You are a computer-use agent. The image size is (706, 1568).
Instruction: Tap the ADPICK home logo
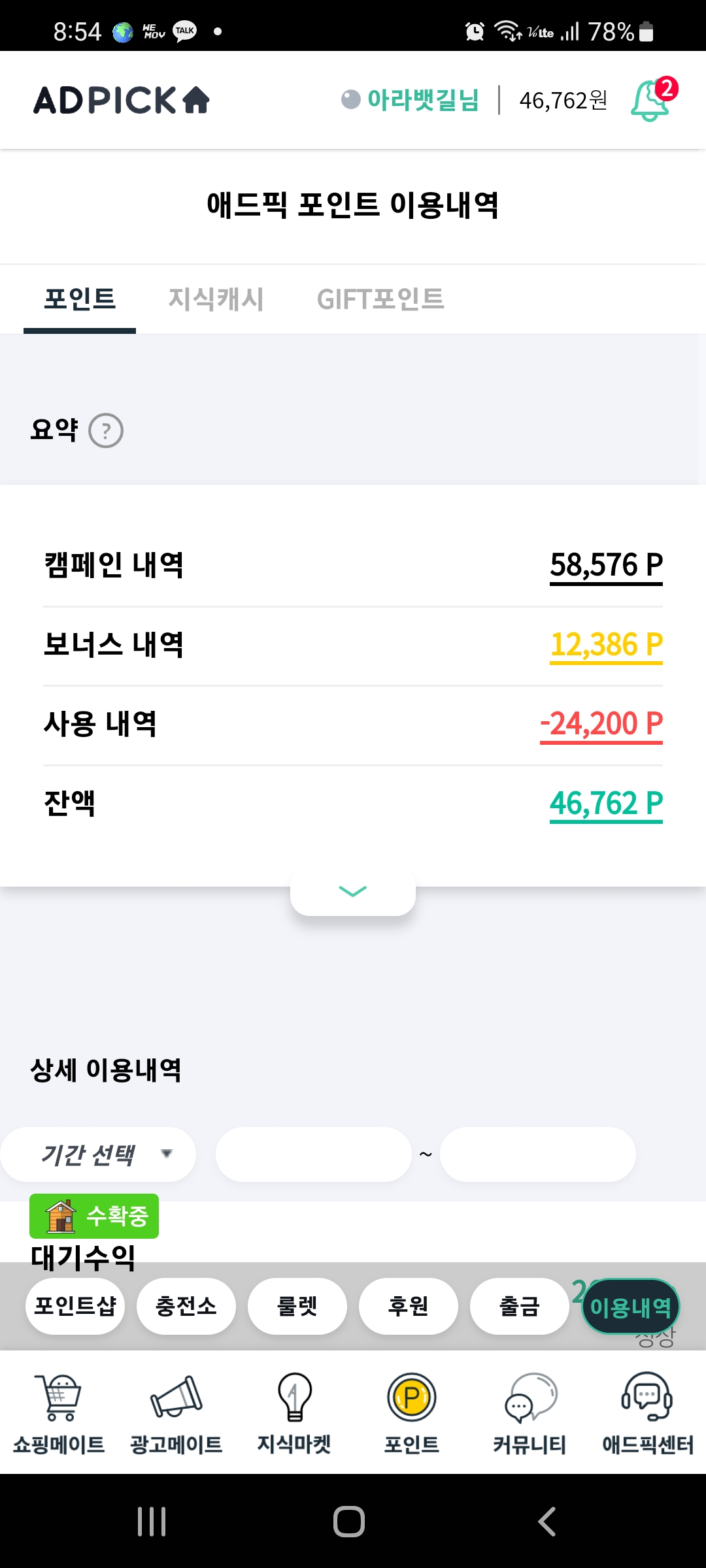pyautogui.click(x=122, y=100)
